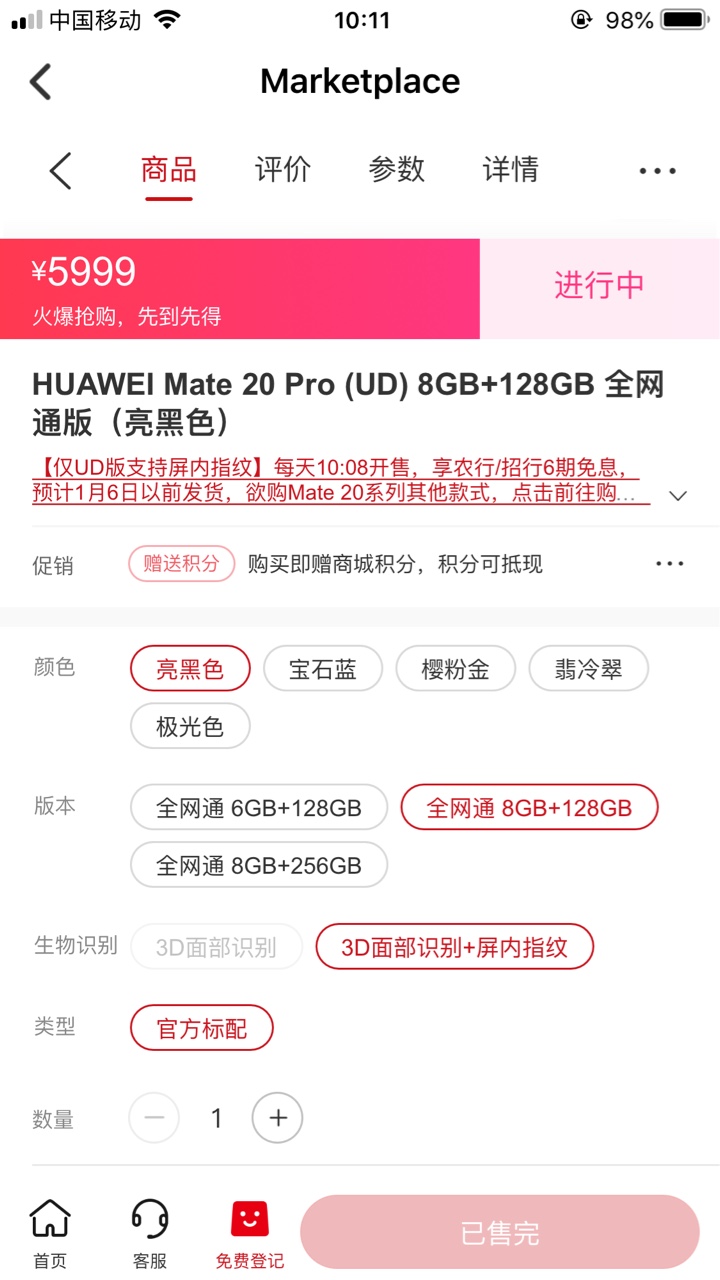
Task: Select the 樱粉金 color
Action: 456,669
